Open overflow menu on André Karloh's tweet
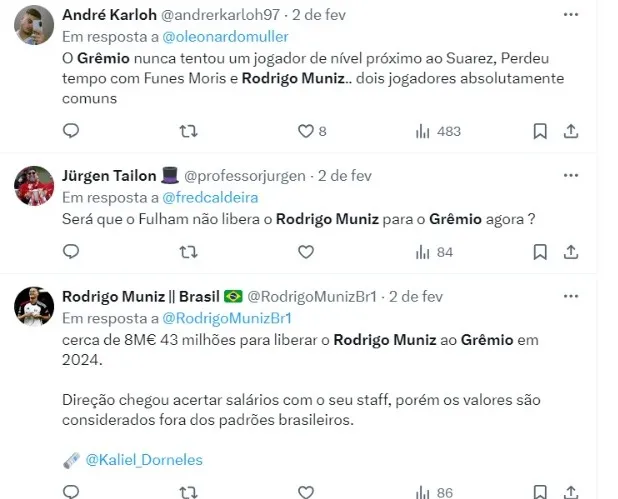 (570, 15)
